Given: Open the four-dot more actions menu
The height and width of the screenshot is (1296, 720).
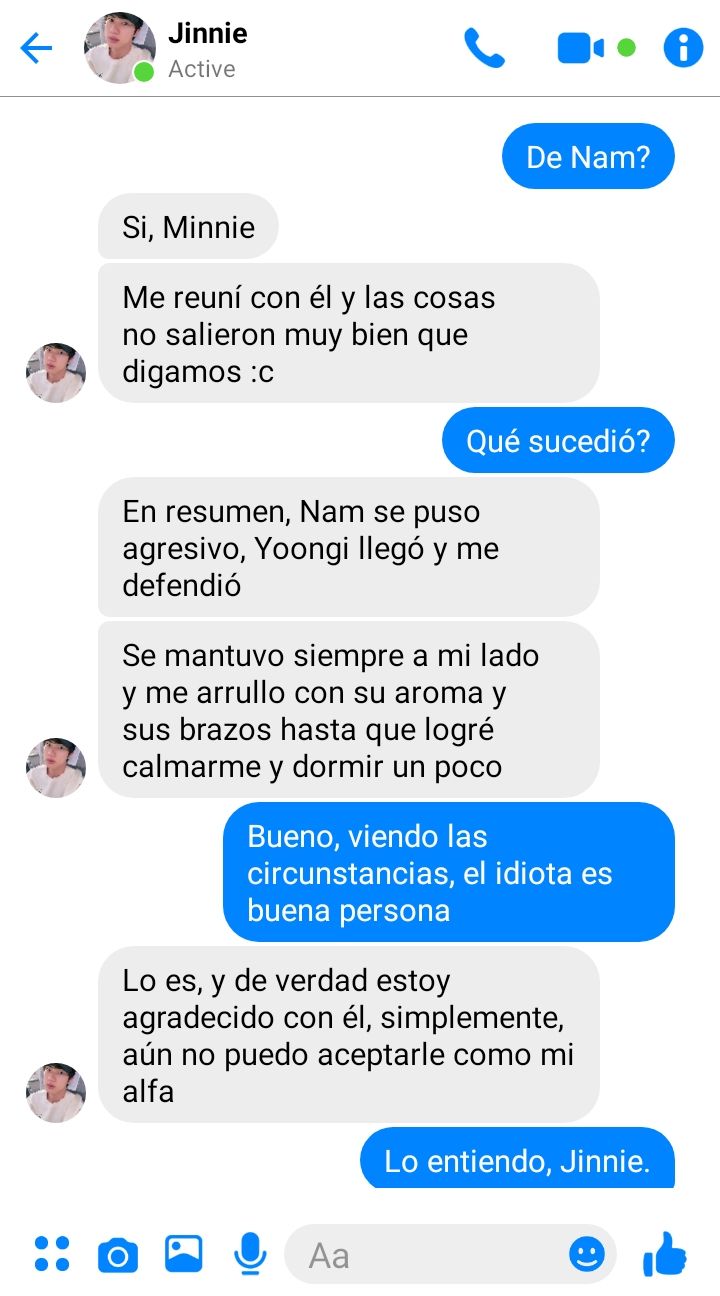Looking at the screenshot, I should click(x=52, y=1254).
